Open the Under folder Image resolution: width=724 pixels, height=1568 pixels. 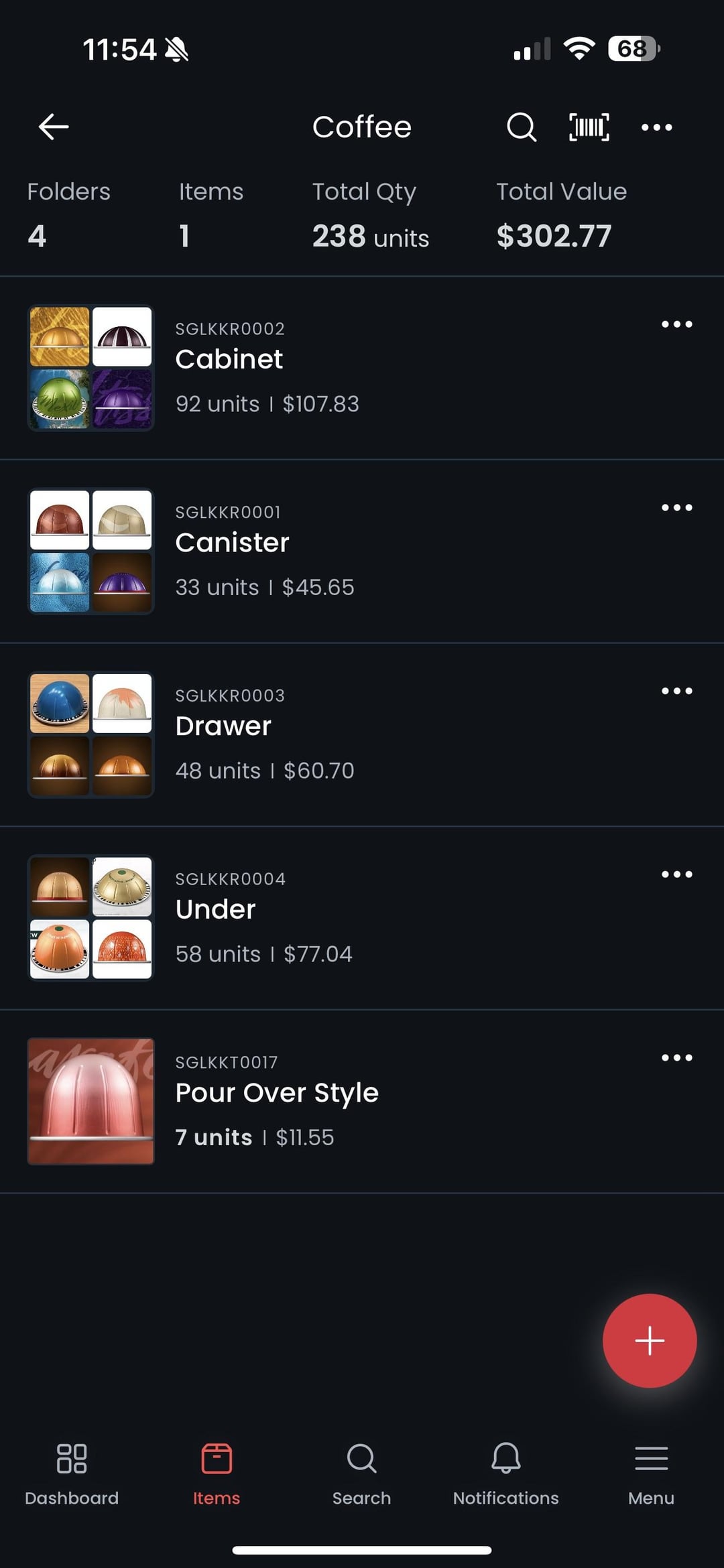pyautogui.click(x=215, y=910)
